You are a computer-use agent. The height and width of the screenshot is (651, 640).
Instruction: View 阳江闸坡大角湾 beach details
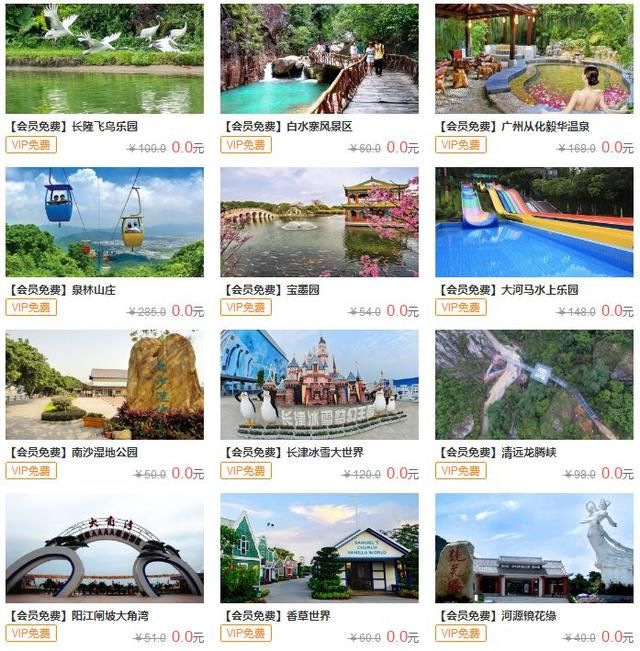click(x=104, y=547)
